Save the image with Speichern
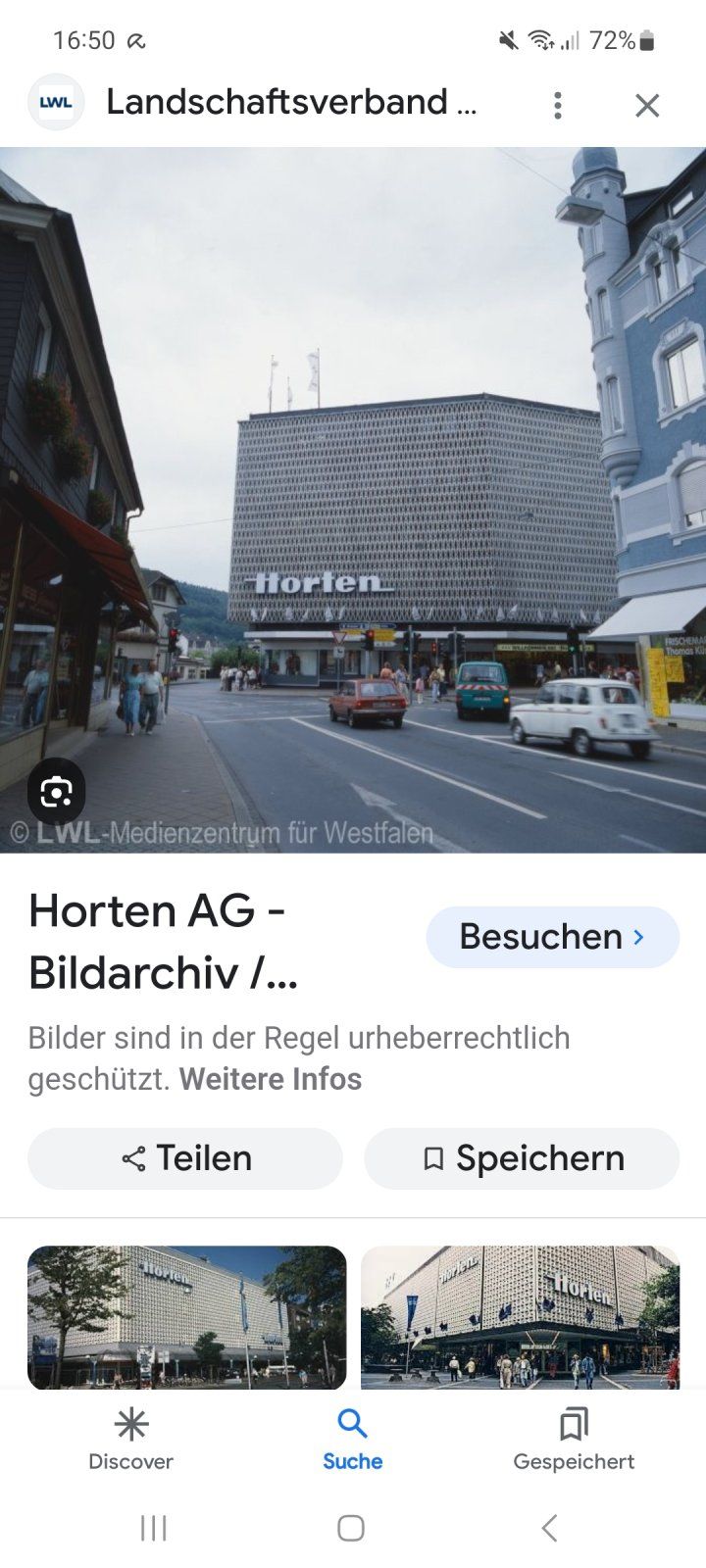706x1568 pixels. (522, 1158)
